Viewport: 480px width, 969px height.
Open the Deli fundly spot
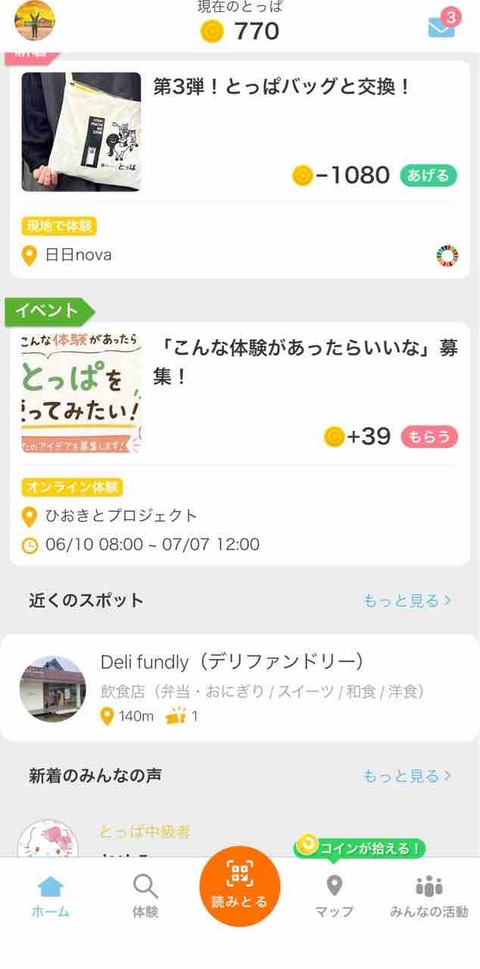click(x=240, y=688)
